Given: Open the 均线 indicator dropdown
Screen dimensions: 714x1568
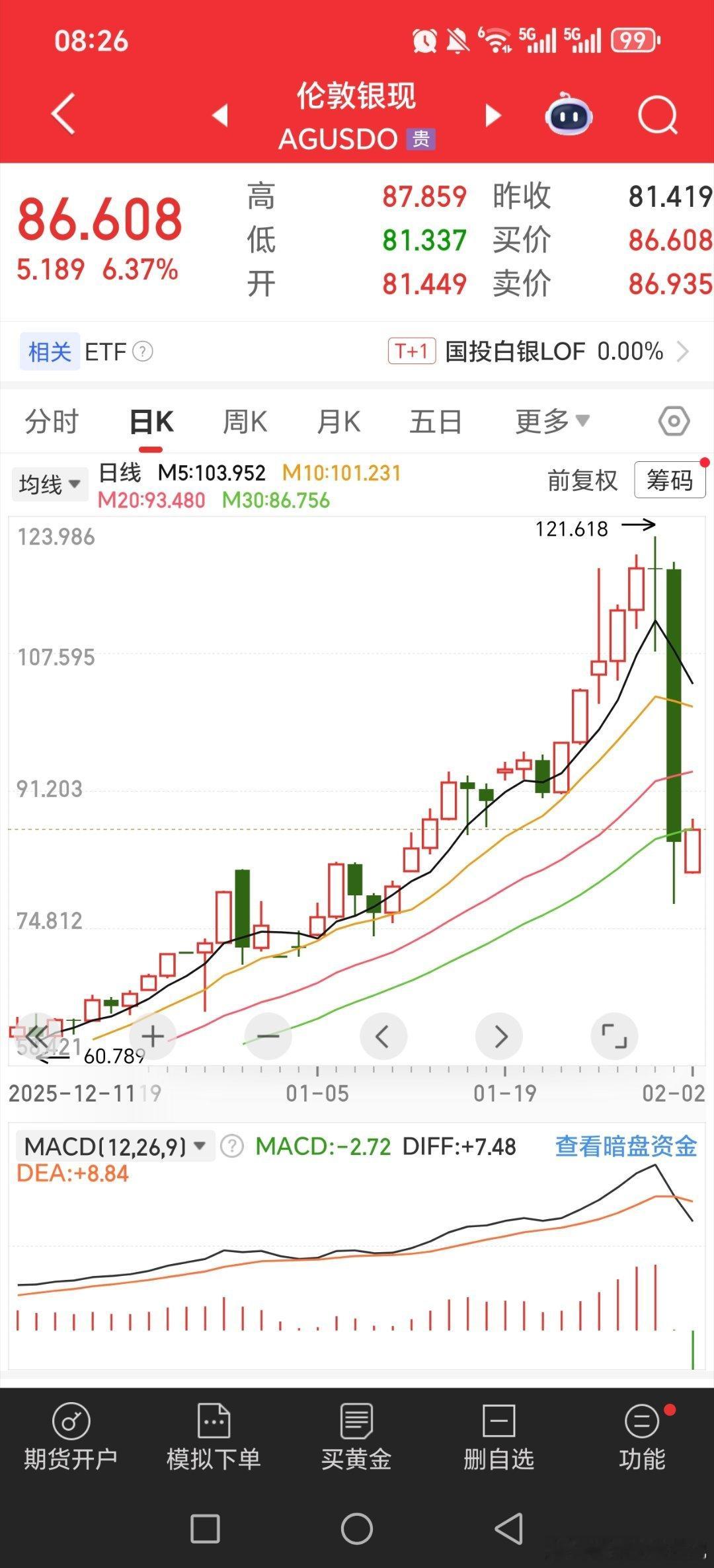Looking at the screenshot, I should tap(50, 483).
